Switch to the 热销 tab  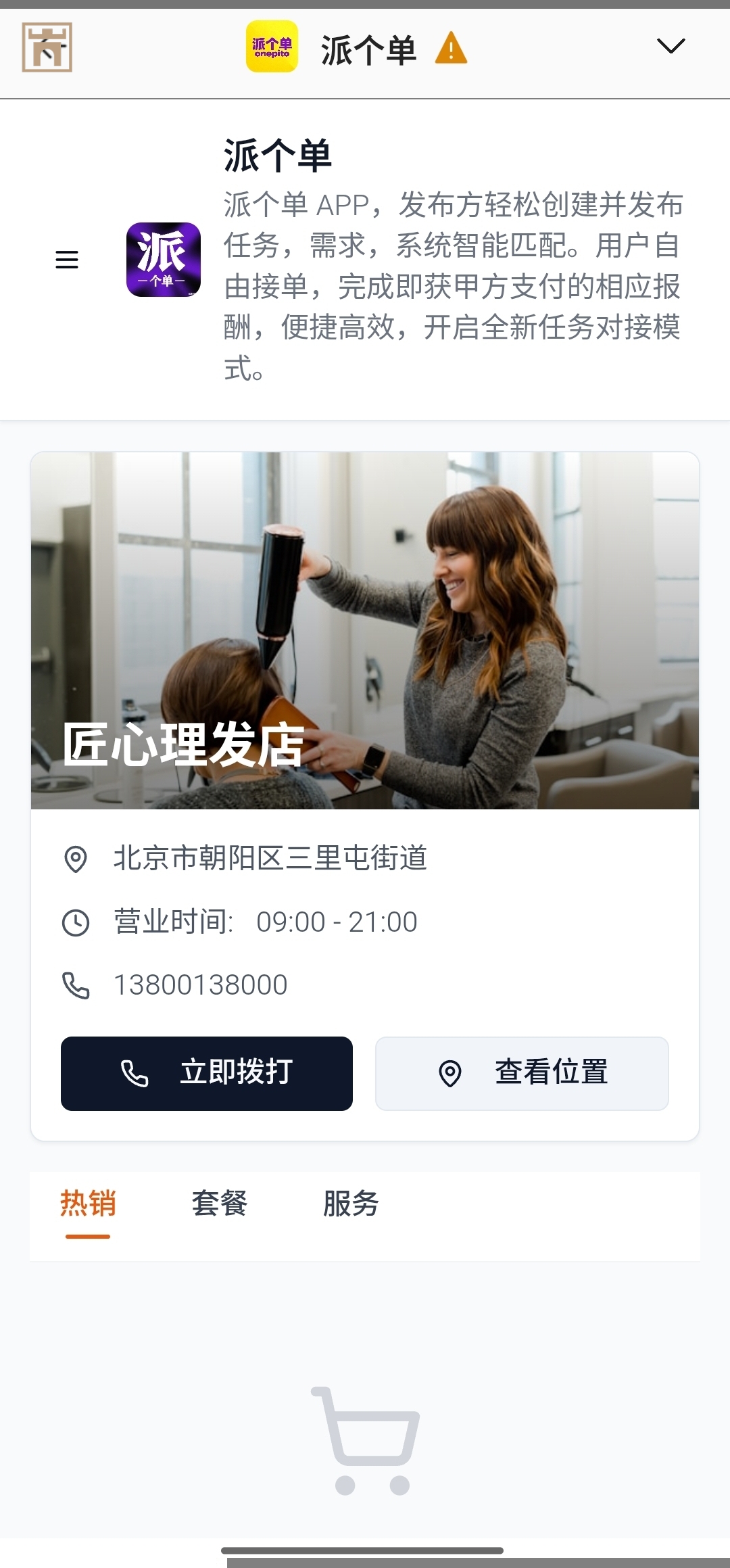(88, 1204)
